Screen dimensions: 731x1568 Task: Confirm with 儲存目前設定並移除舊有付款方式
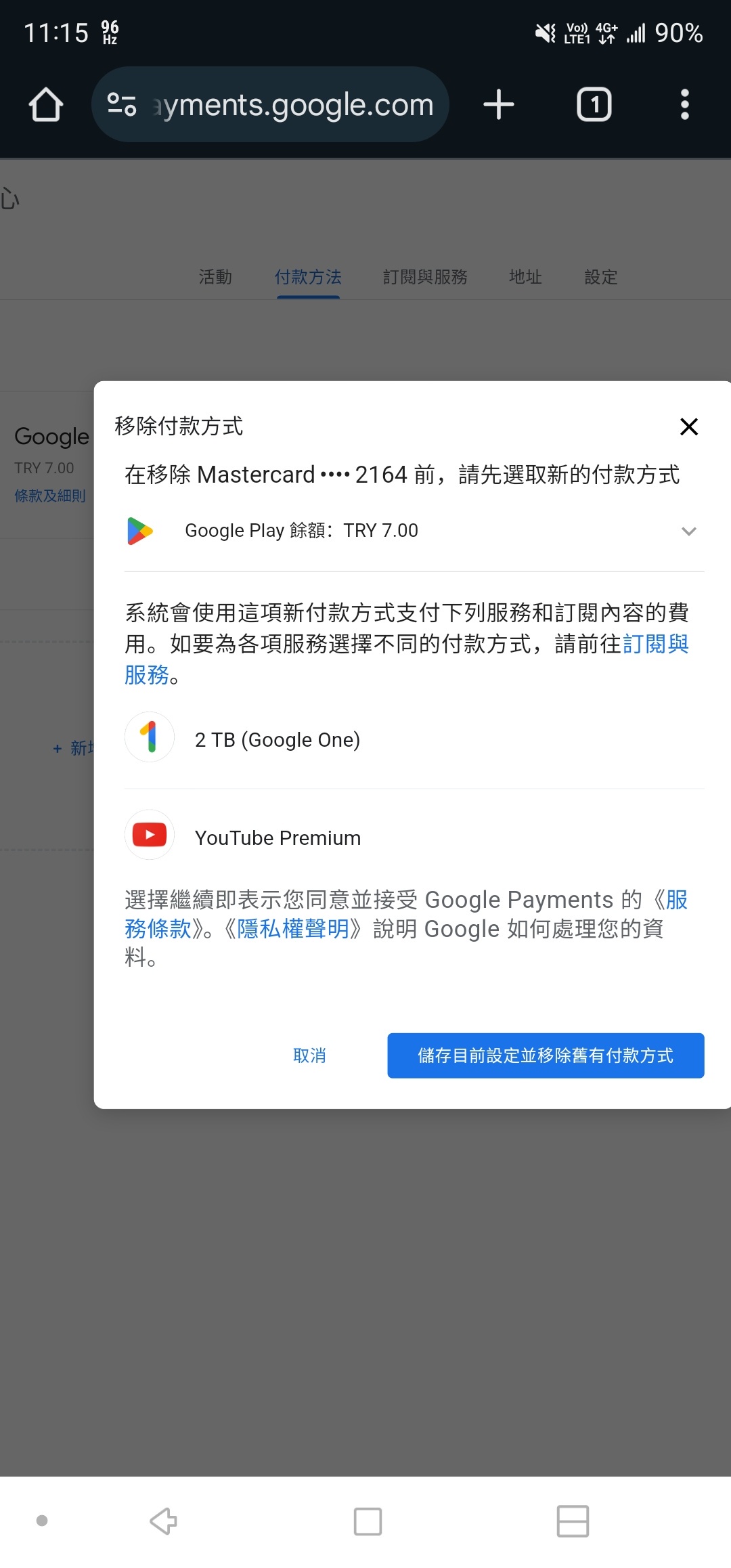coord(546,1055)
